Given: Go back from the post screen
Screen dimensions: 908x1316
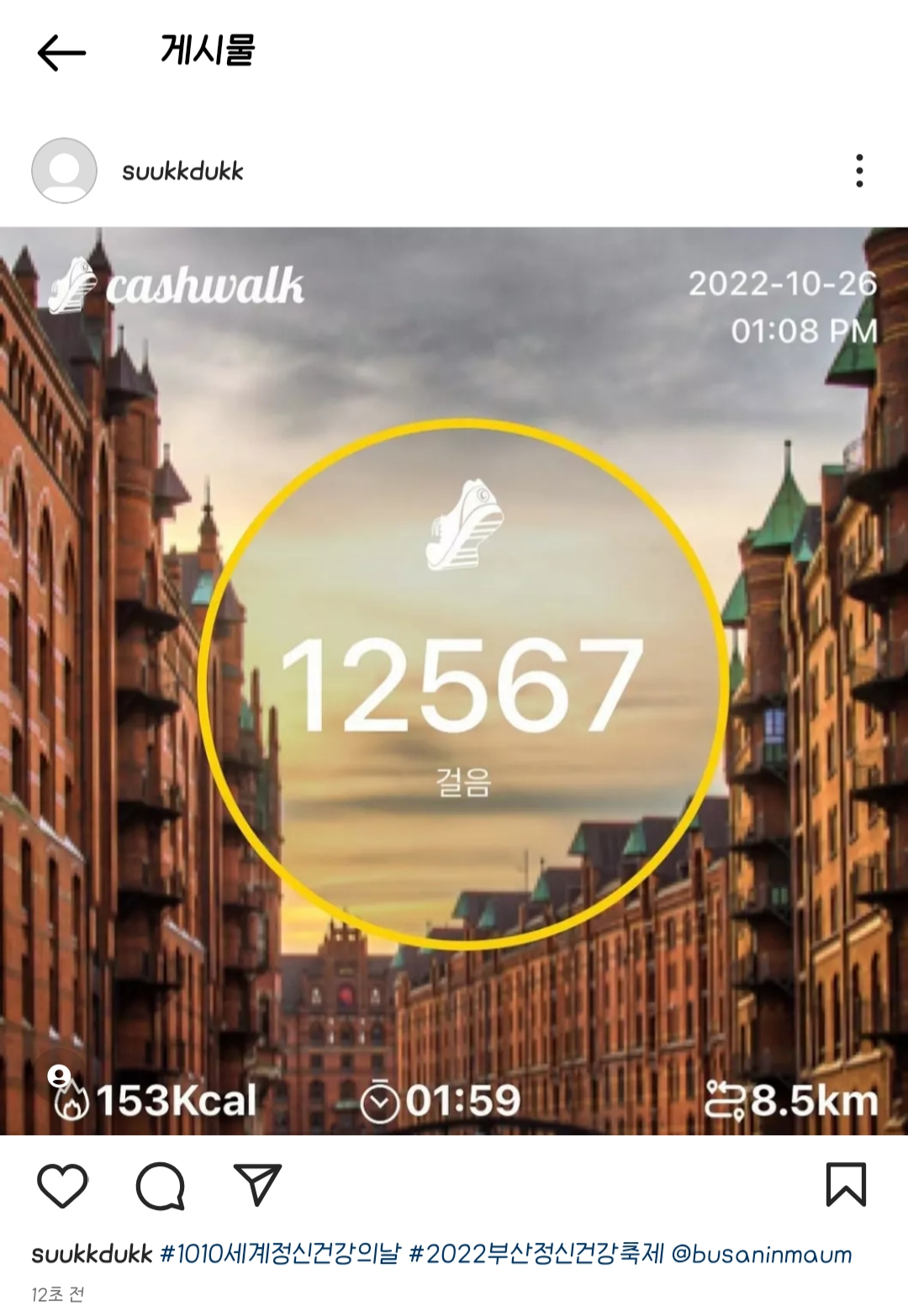Looking at the screenshot, I should tap(61, 53).
